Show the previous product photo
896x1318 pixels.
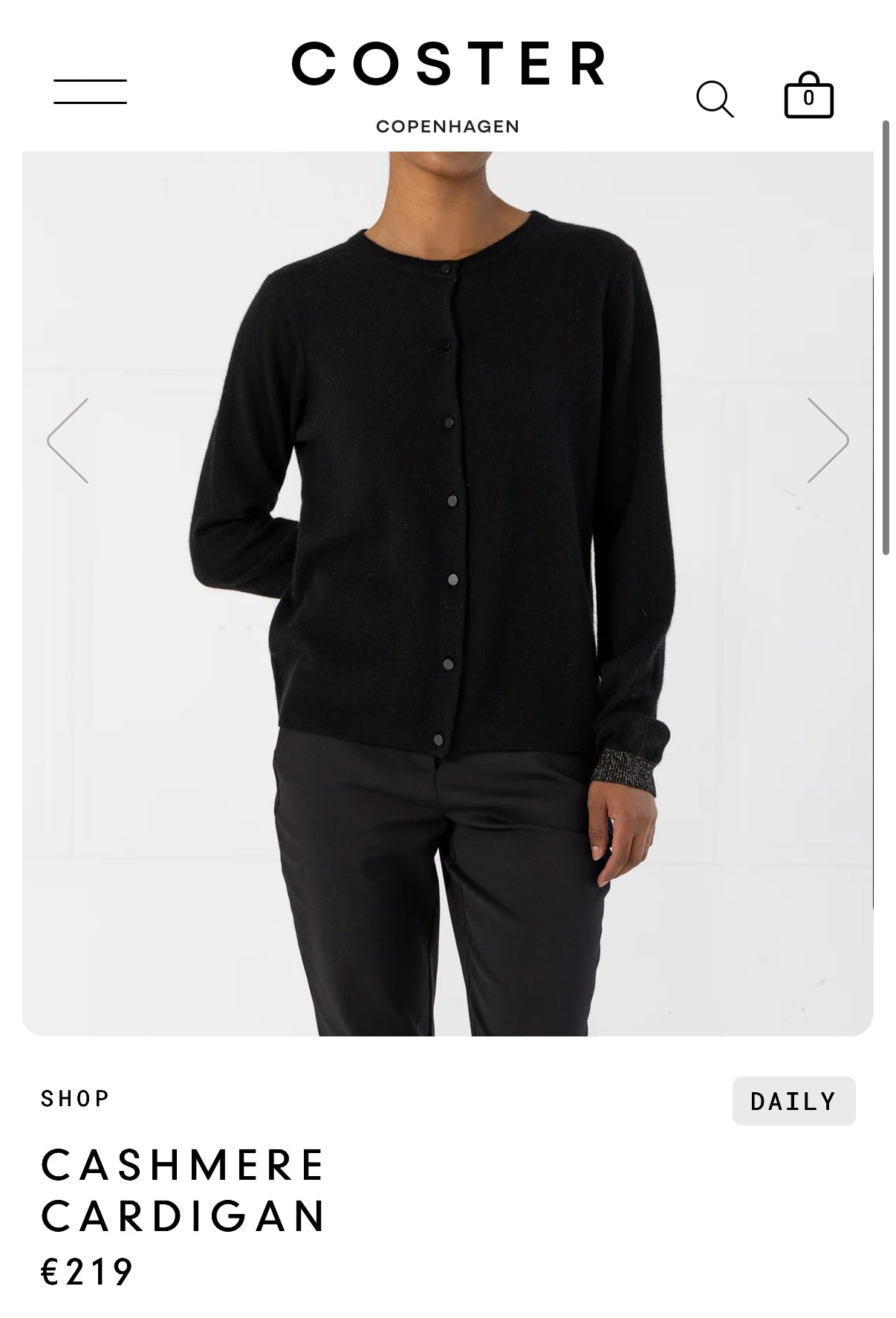[68, 441]
